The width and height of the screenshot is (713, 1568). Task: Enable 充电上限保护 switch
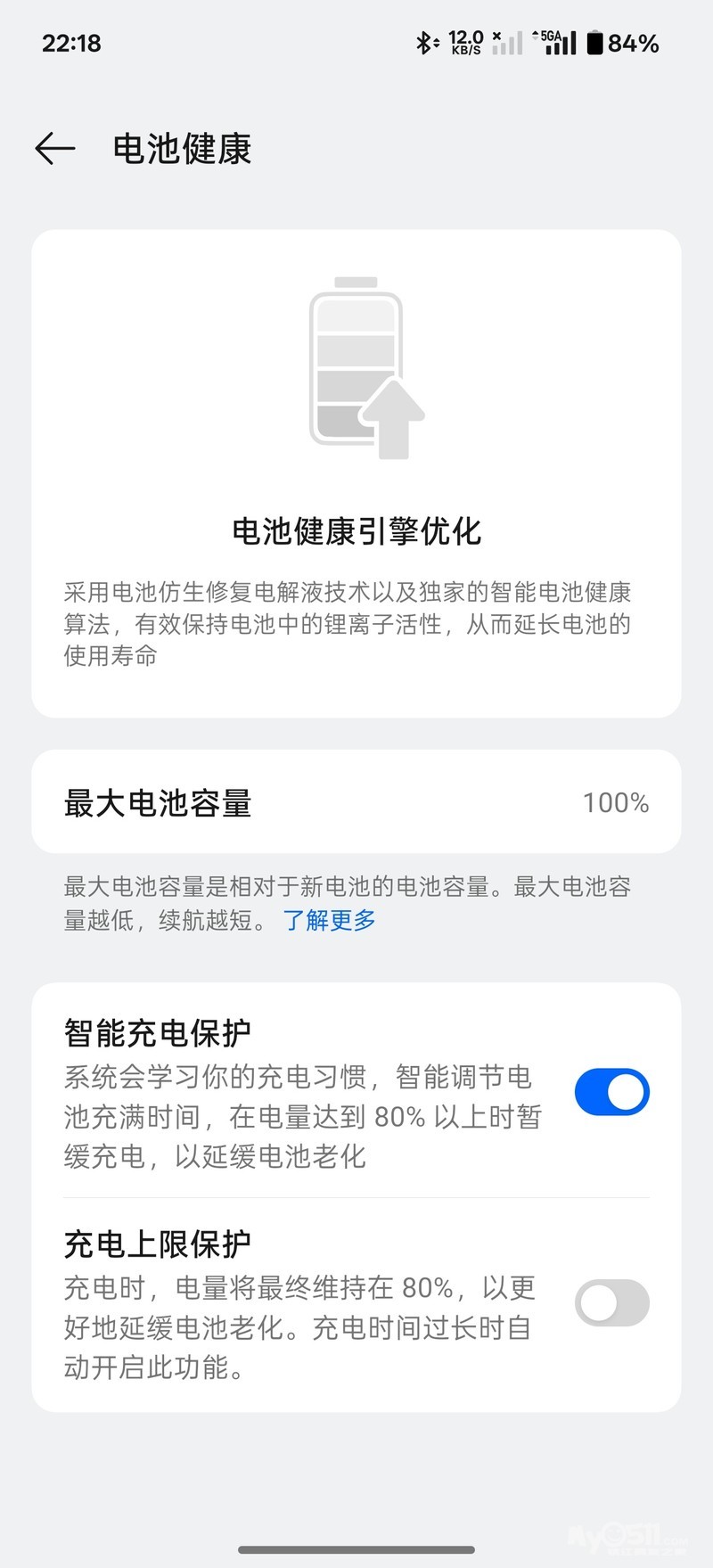pyautogui.click(x=611, y=1302)
